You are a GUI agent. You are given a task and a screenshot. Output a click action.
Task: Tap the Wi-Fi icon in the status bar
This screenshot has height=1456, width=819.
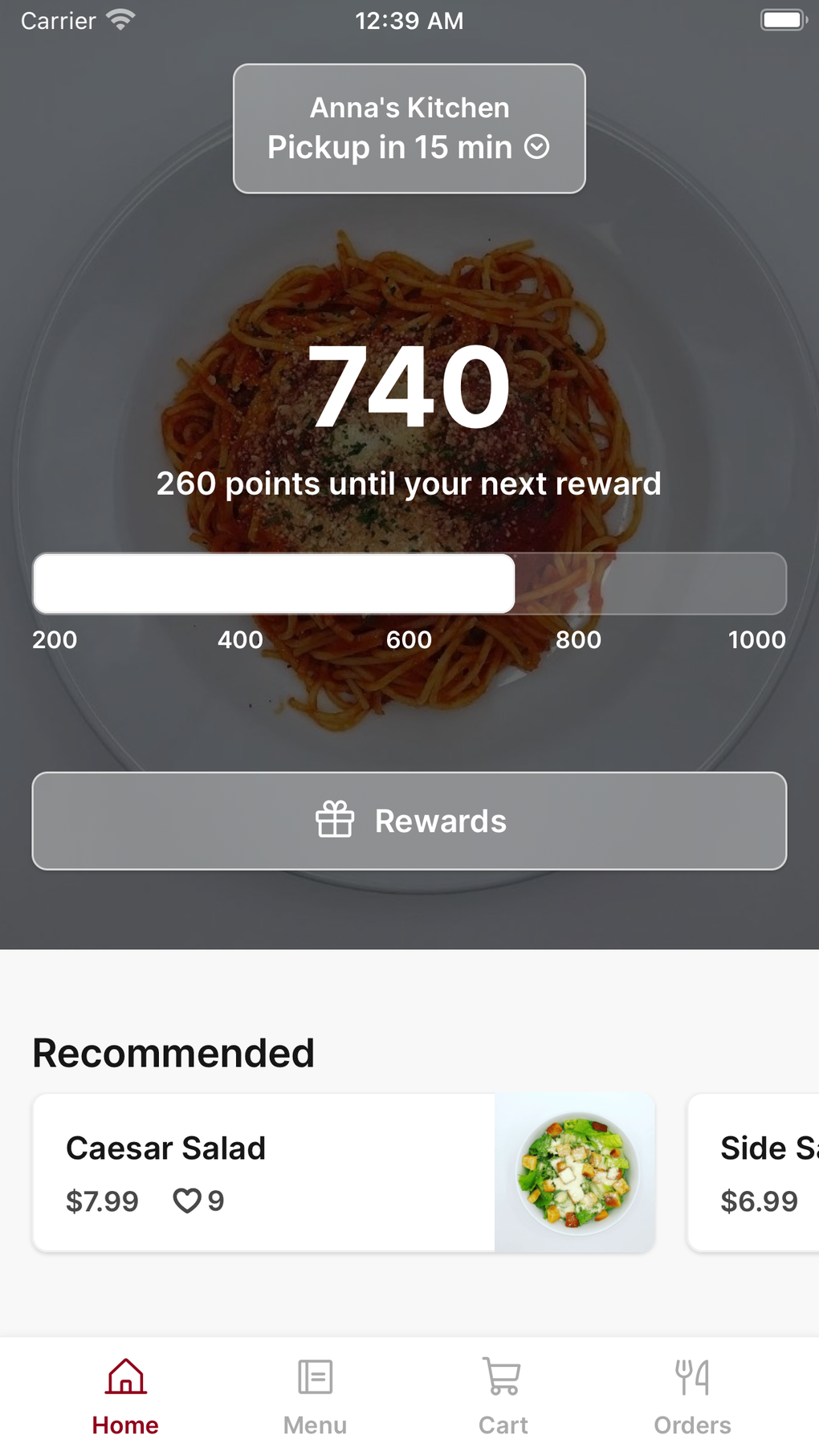point(120,20)
